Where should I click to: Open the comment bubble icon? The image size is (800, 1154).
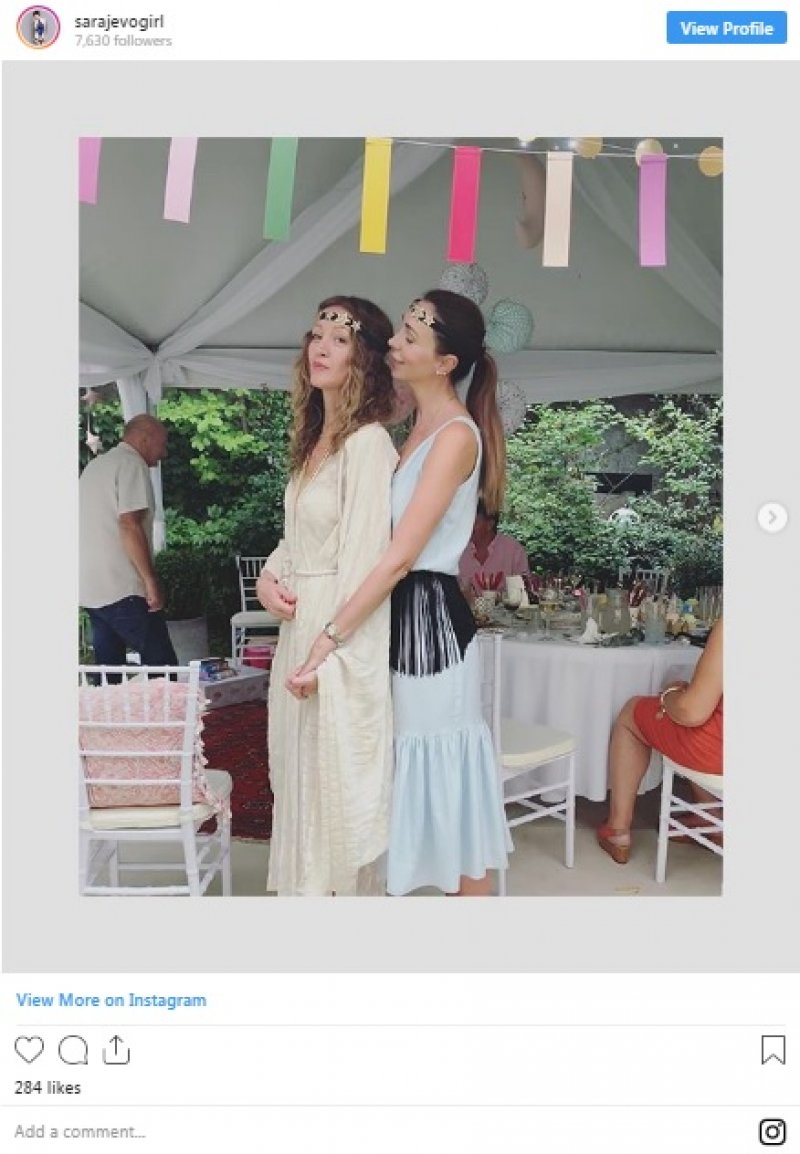(73, 1050)
